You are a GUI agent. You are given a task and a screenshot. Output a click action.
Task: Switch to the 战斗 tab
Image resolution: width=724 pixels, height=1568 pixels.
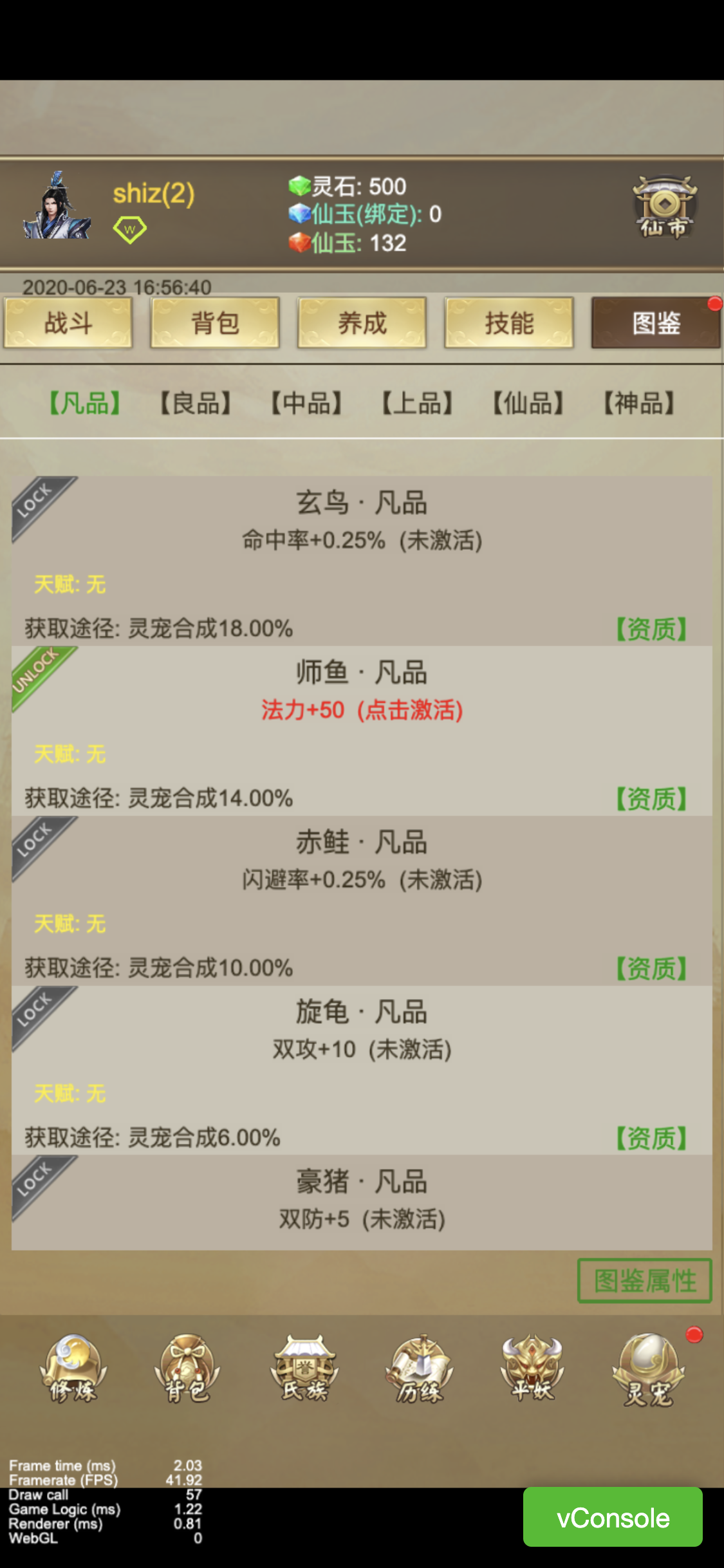coord(68,323)
